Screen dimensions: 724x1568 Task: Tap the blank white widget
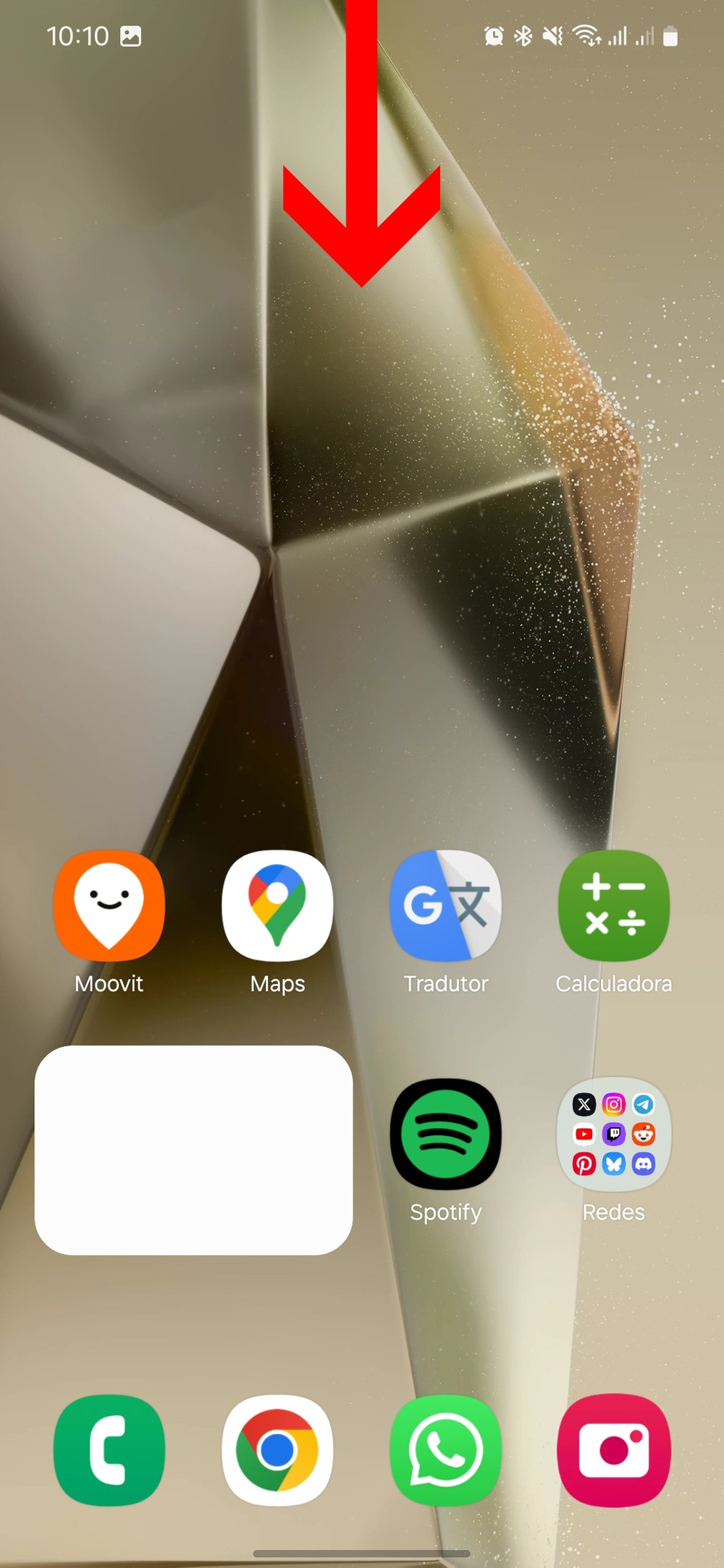coord(193,1150)
